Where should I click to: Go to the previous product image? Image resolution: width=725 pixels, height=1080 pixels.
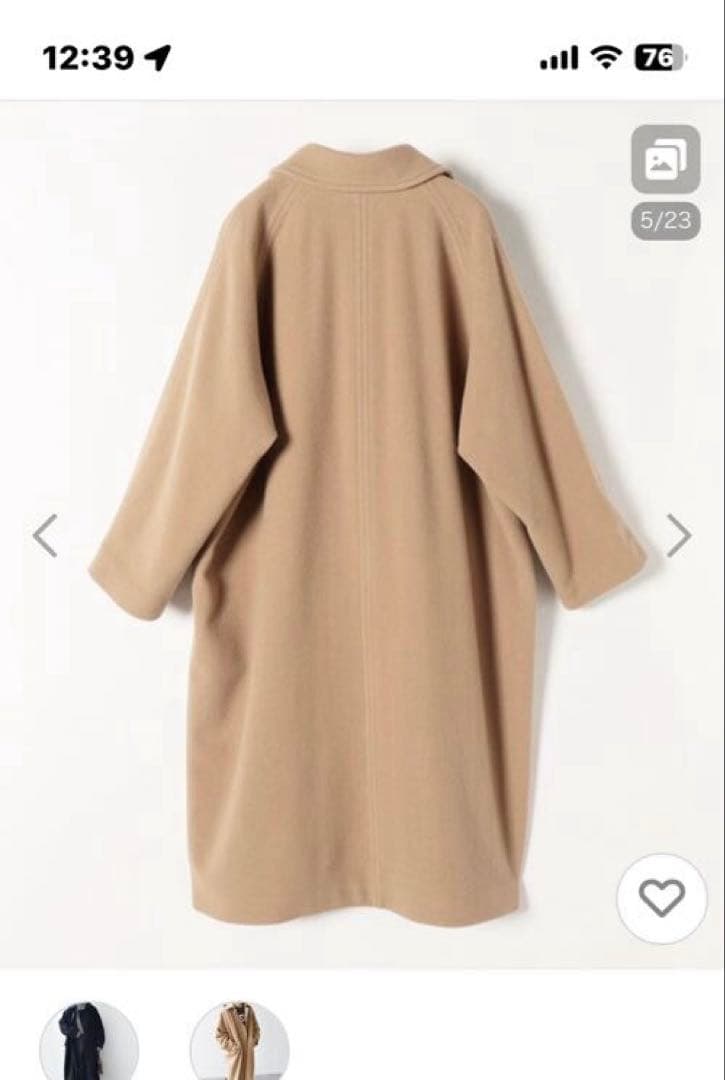45,535
